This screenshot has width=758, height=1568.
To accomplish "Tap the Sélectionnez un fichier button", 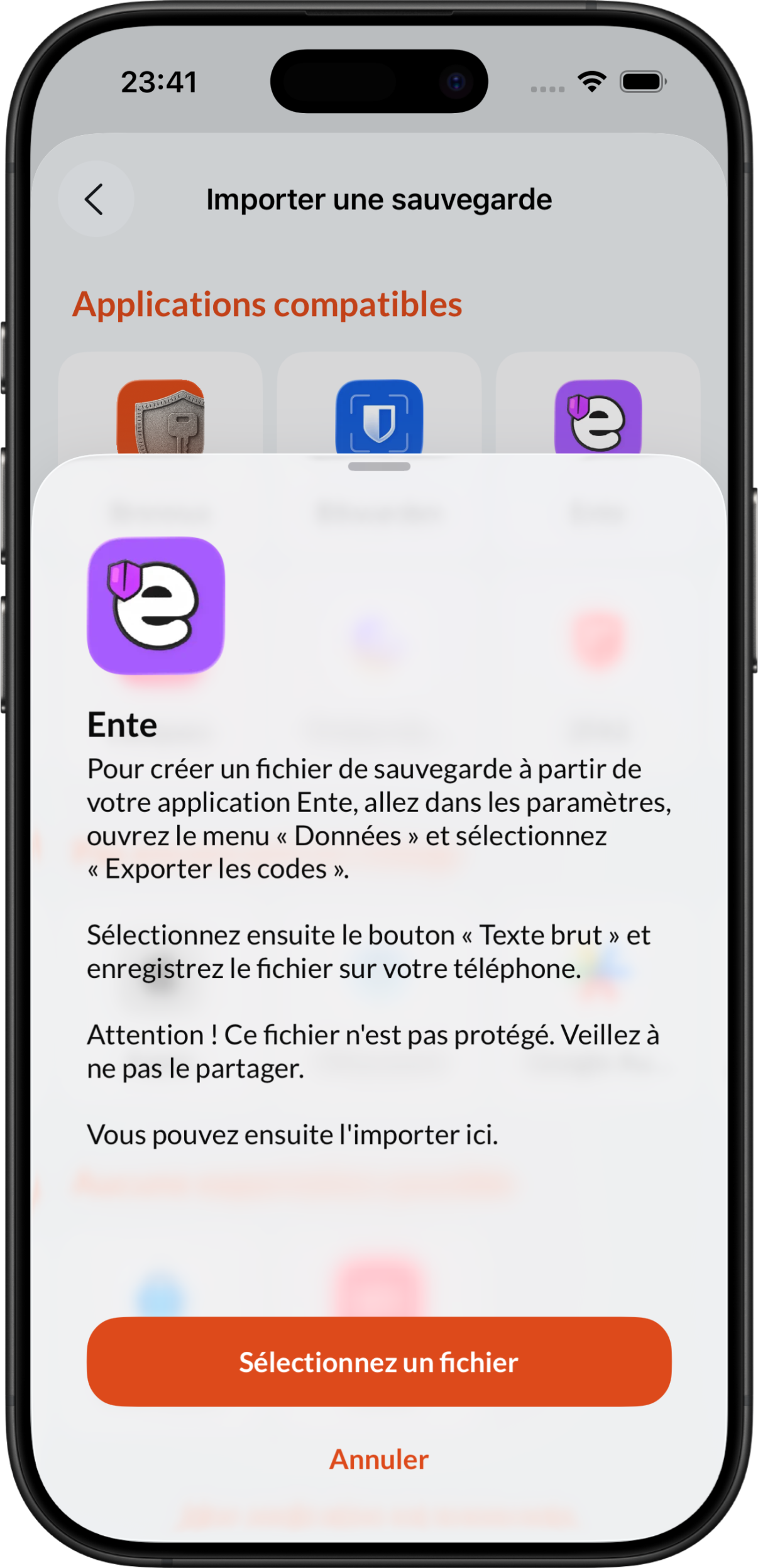I will (379, 1362).
